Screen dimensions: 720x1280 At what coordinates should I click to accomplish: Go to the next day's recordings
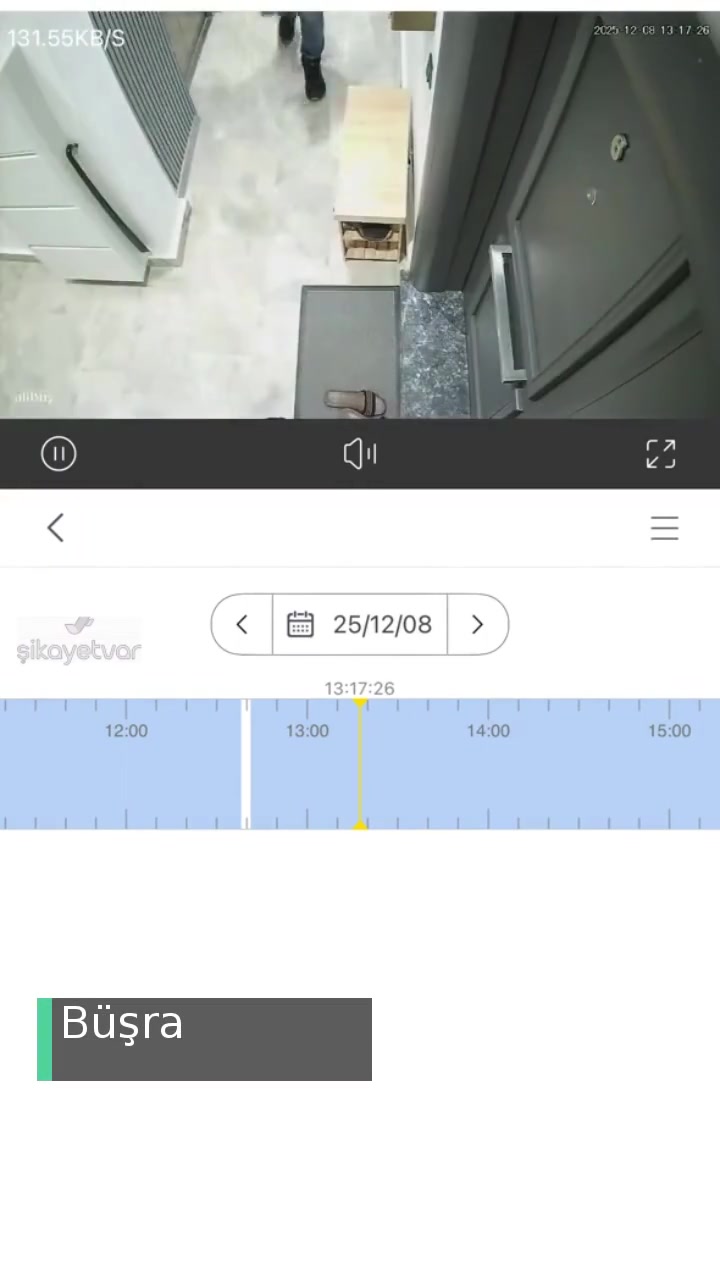point(477,624)
